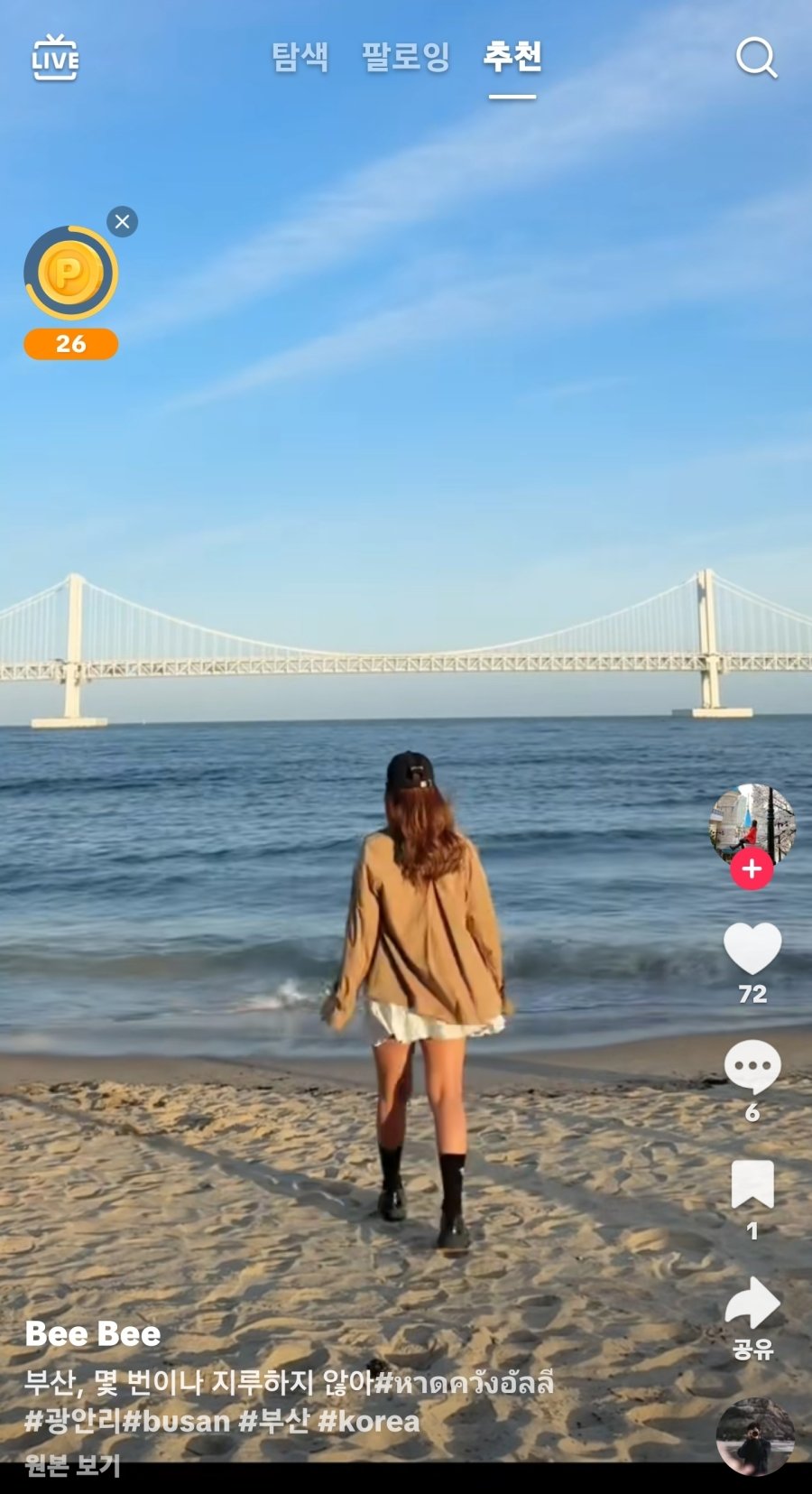
Task: Open the #korea hashtag
Action: (369, 1421)
